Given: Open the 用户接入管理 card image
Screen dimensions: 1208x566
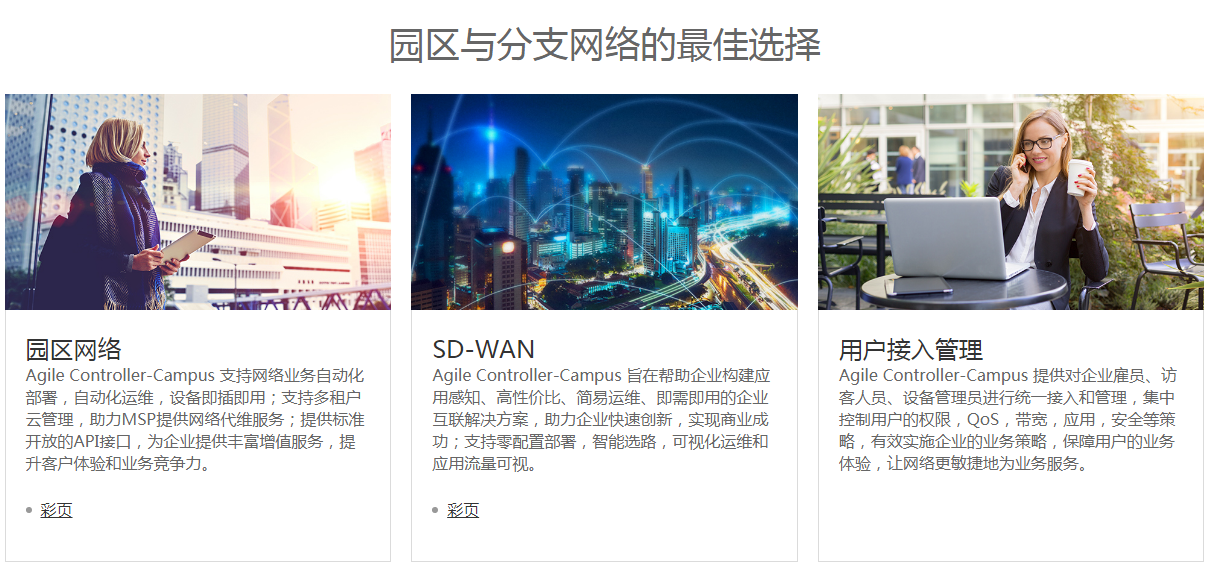Looking at the screenshot, I should click(x=1010, y=202).
